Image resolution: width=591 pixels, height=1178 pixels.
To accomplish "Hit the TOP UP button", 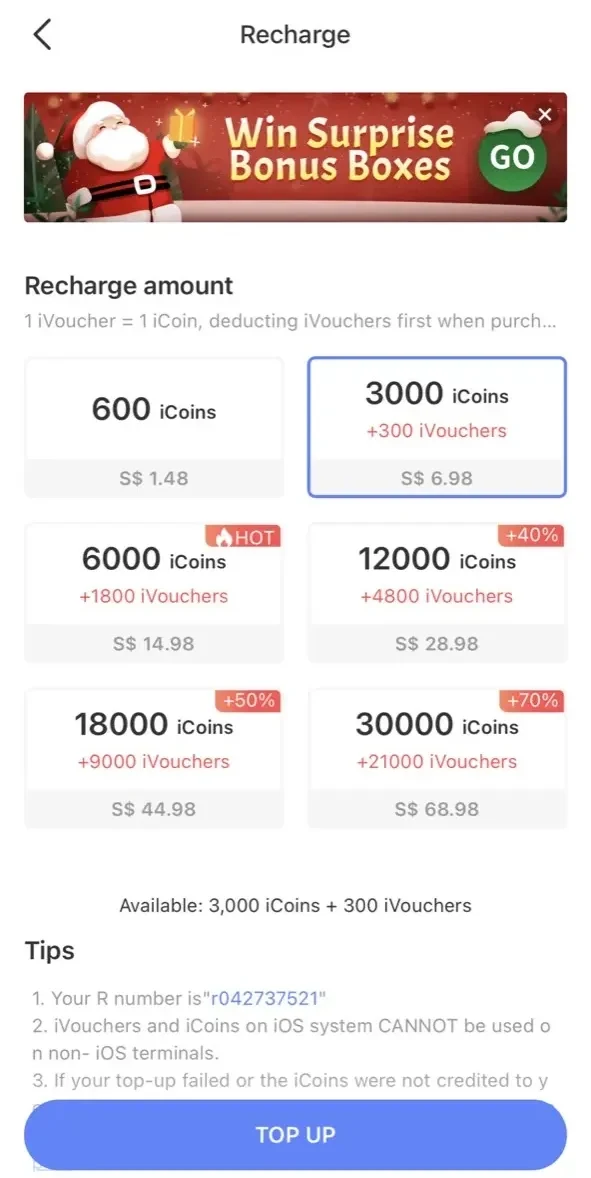I will [x=295, y=1134].
